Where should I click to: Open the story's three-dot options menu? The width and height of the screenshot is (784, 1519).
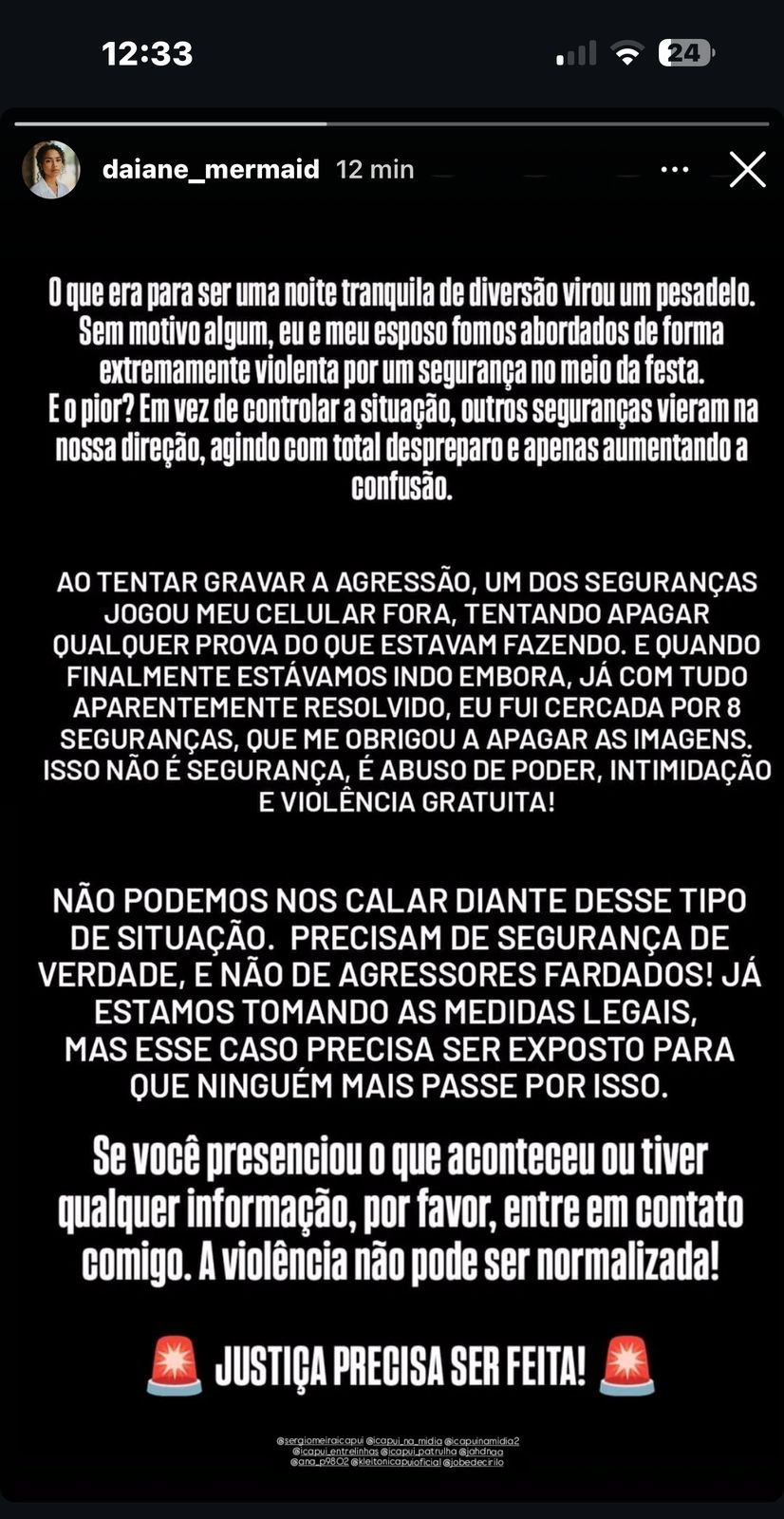pos(675,170)
